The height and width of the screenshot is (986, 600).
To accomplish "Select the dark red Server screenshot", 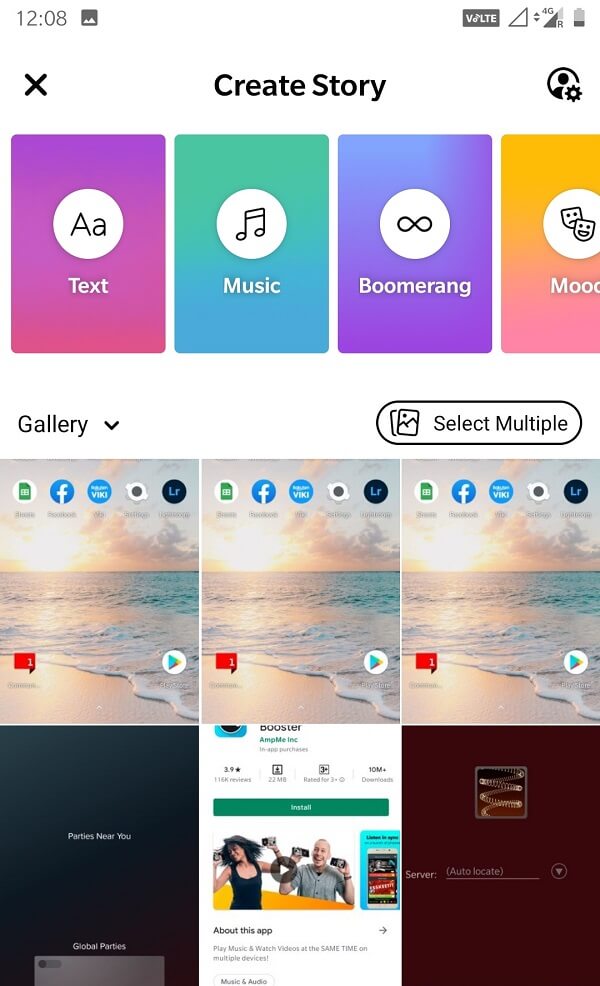I will tap(501, 855).
